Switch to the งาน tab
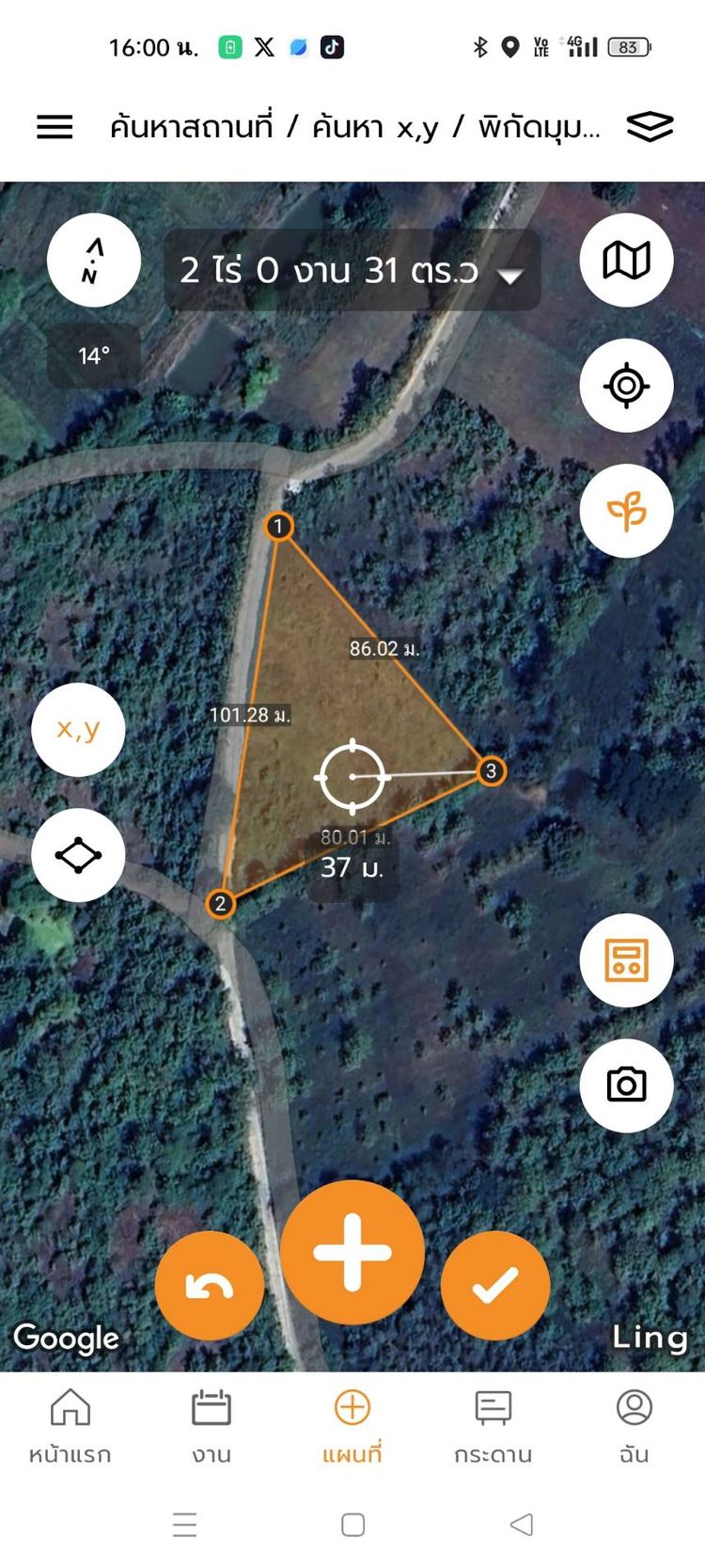 coord(211,1426)
